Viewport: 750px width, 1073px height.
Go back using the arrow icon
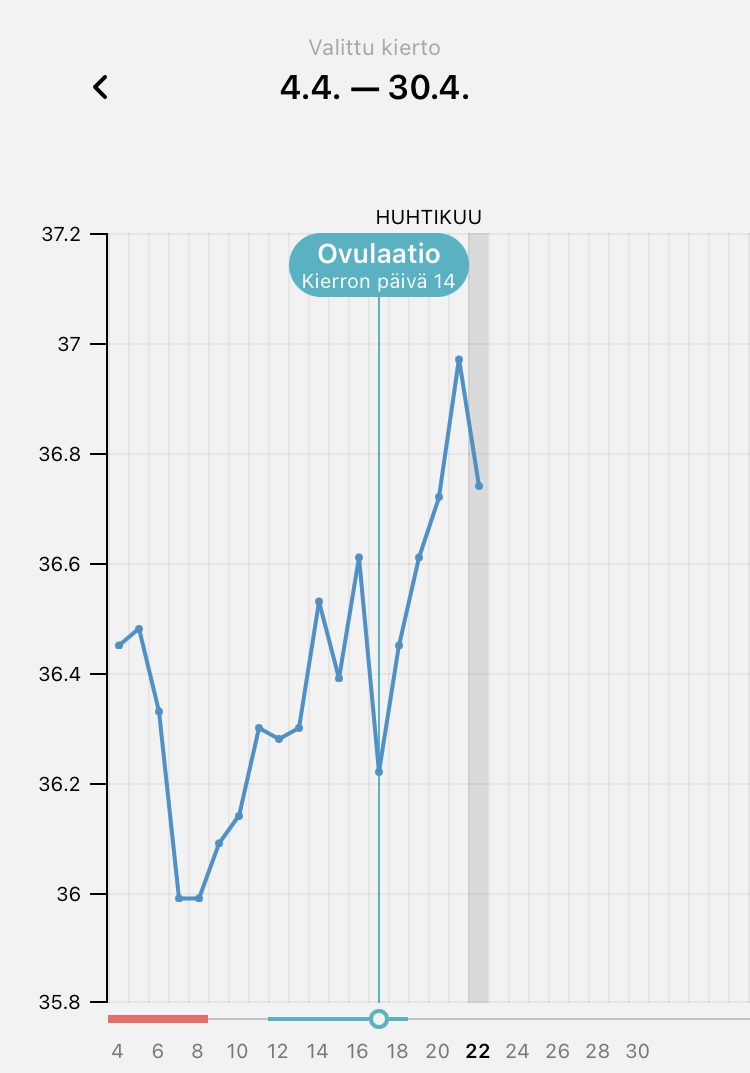100,88
